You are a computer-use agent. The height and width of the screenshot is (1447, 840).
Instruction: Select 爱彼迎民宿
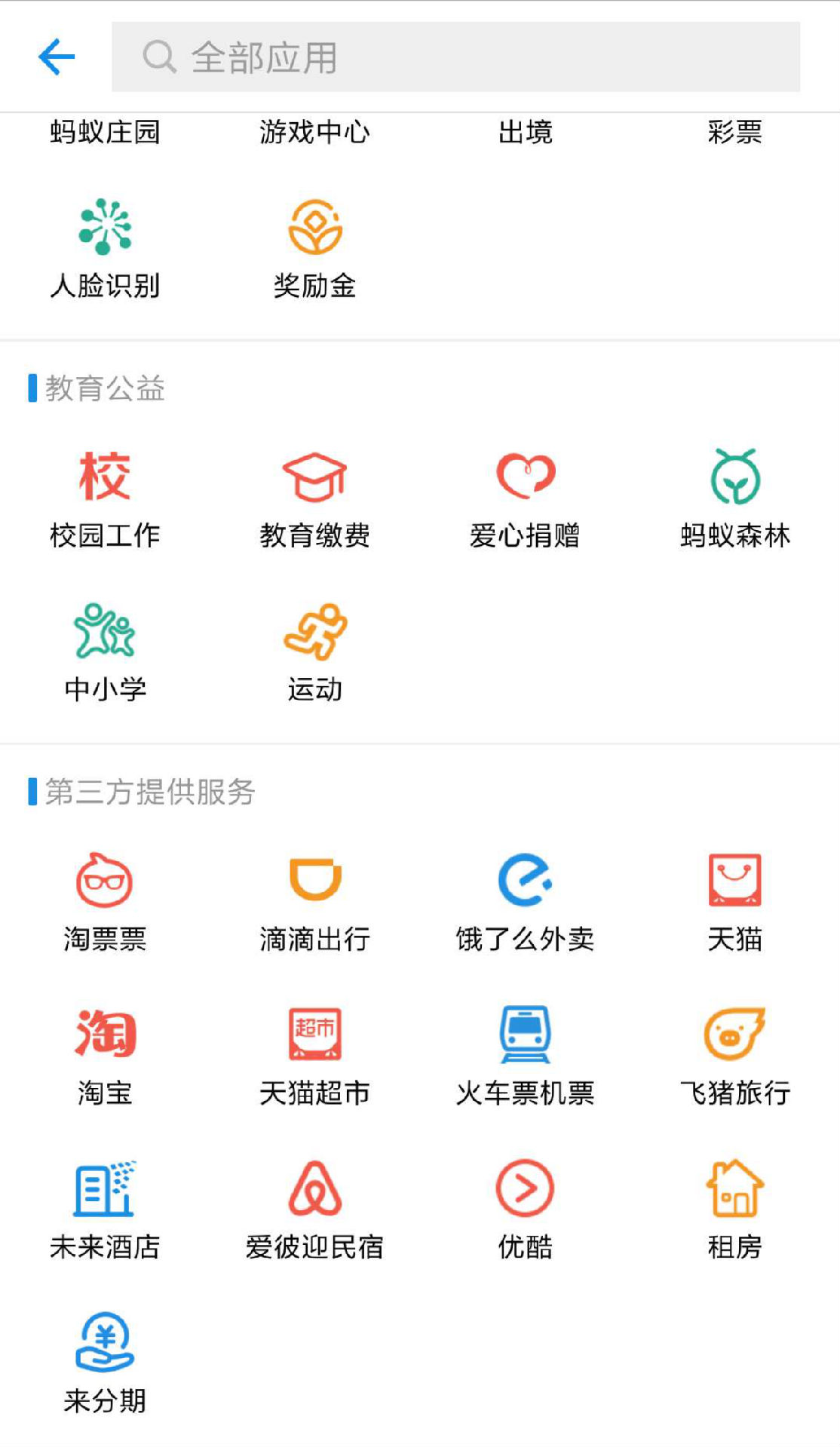315,1210
